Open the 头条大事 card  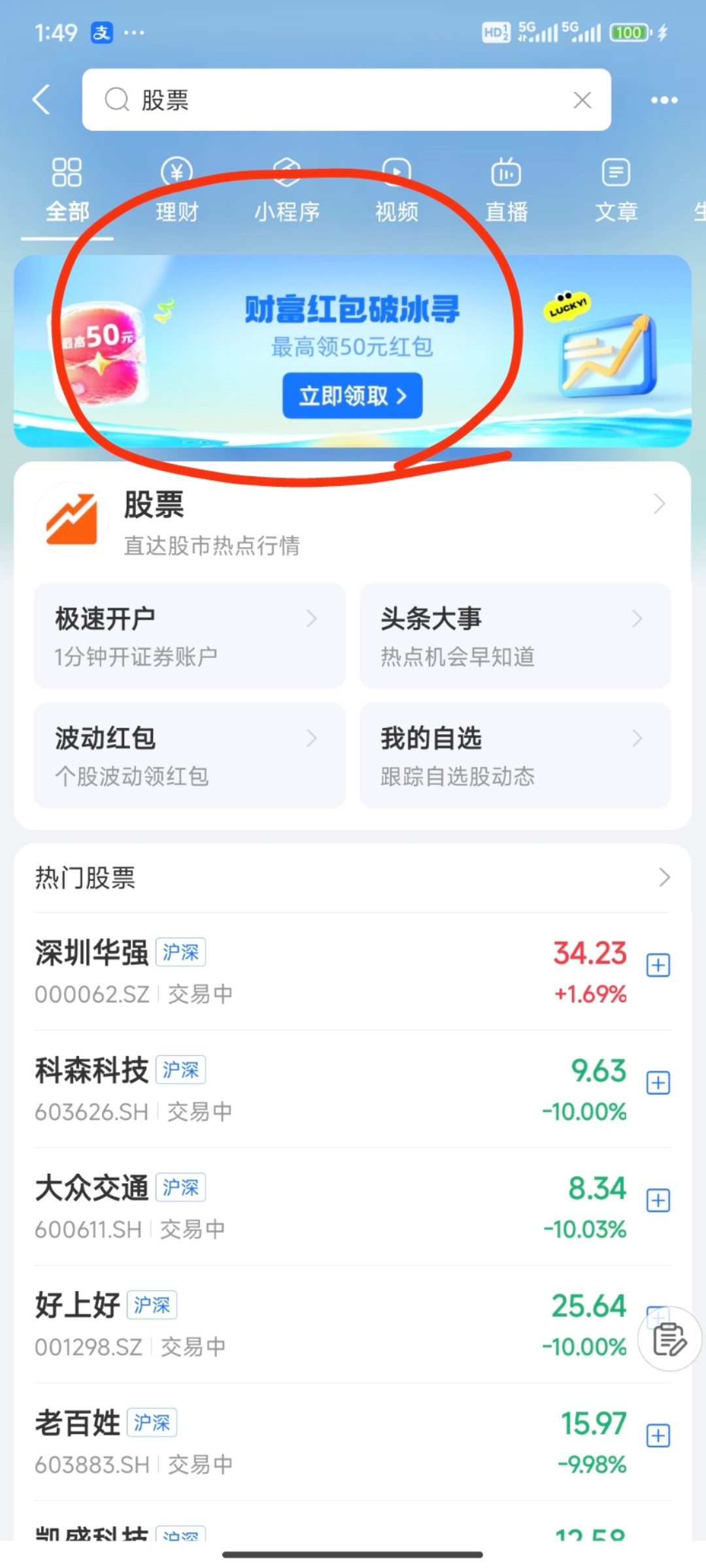pos(515,636)
